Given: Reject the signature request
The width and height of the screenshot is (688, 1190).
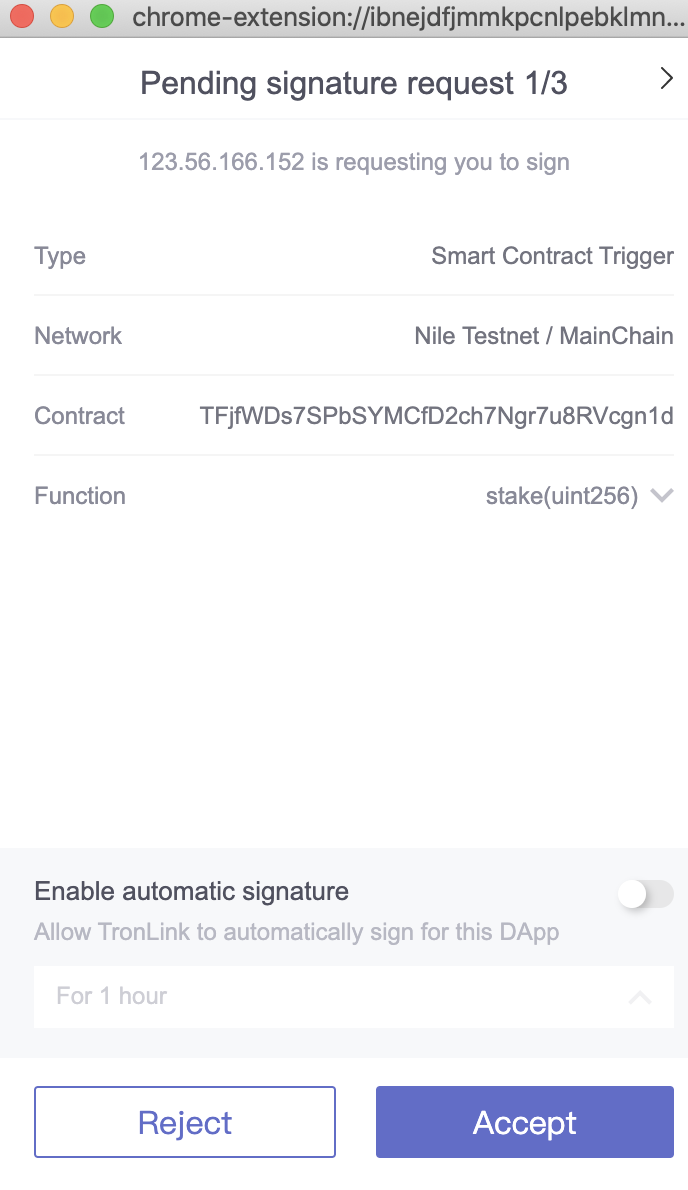Looking at the screenshot, I should pos(185,1122).
